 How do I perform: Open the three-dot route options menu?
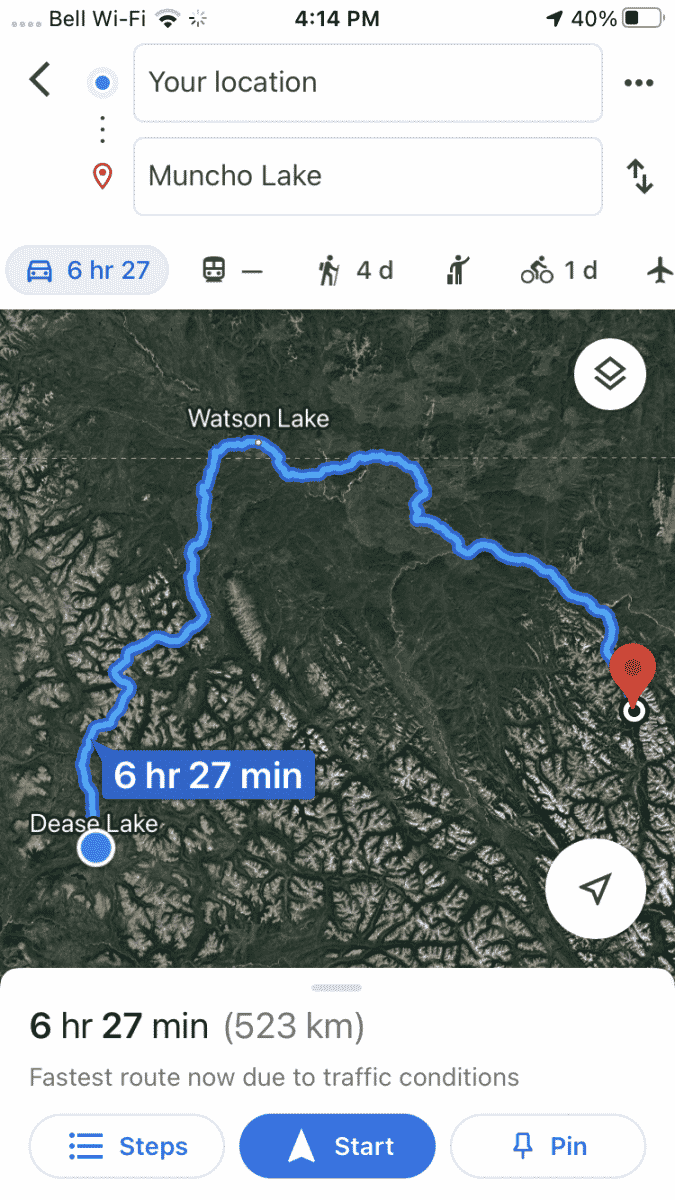click(x=638, y=83)
